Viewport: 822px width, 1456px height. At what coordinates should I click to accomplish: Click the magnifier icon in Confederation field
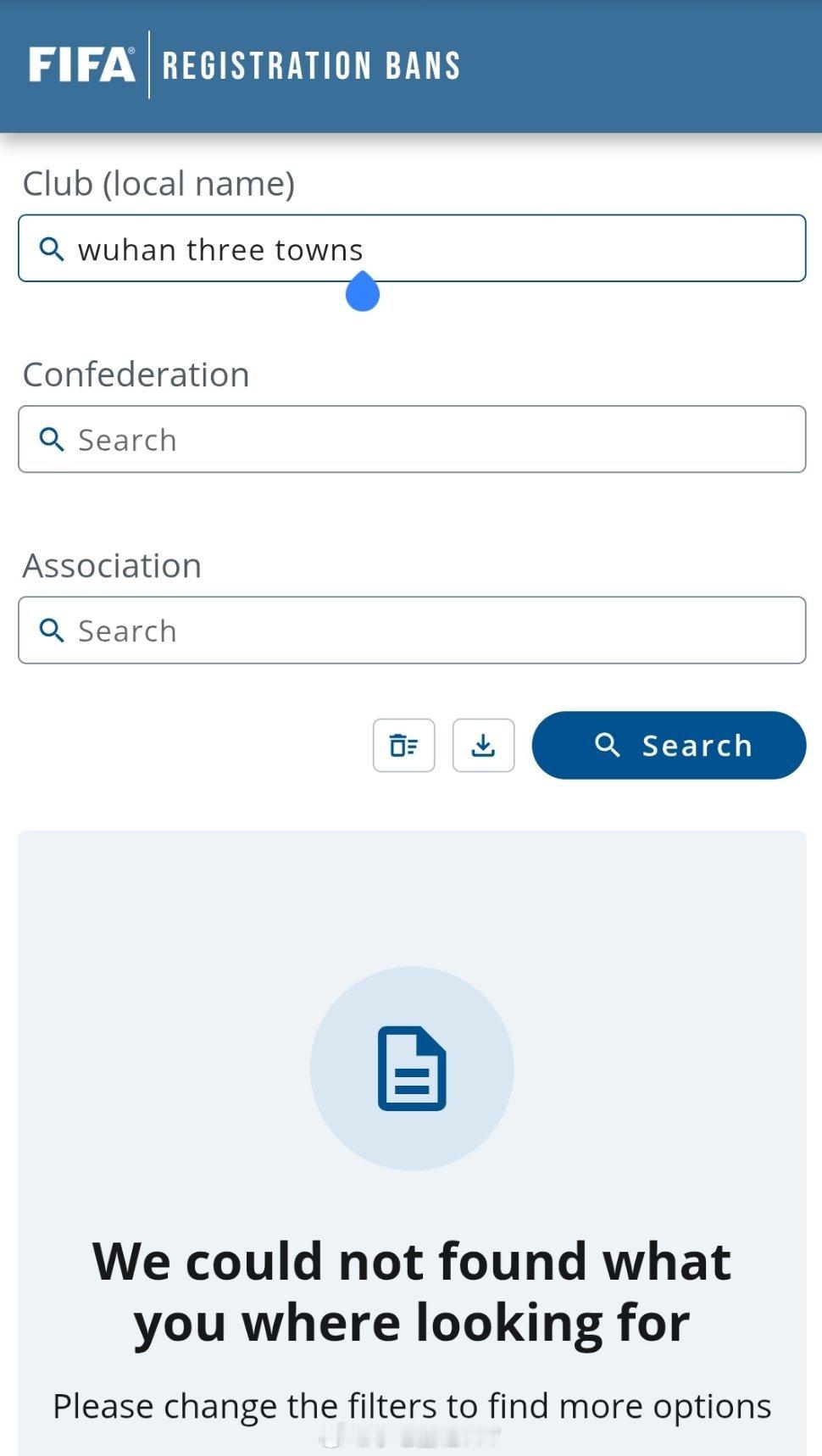tap(53, 439)
